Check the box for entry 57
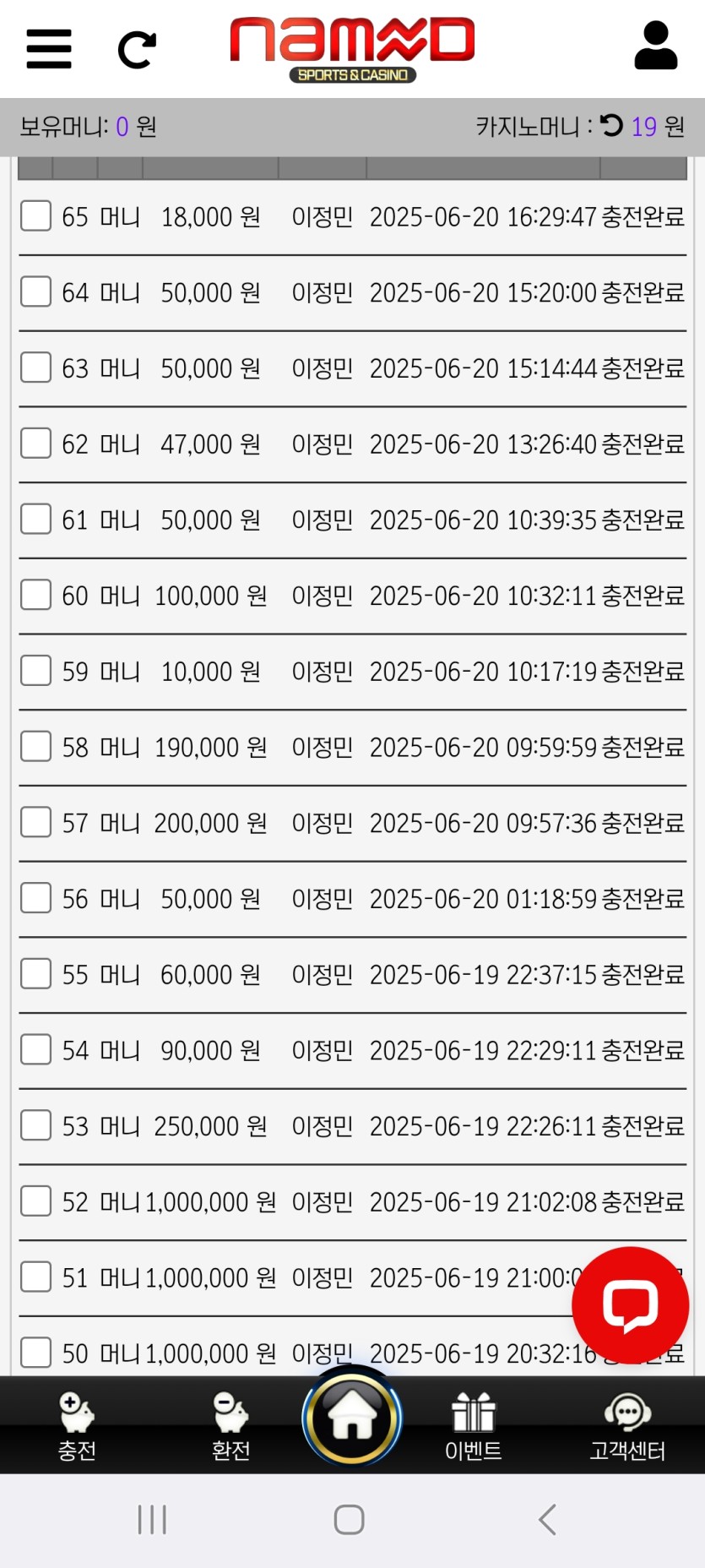This screenshot has width=705, height=1568. pos(35,822)
